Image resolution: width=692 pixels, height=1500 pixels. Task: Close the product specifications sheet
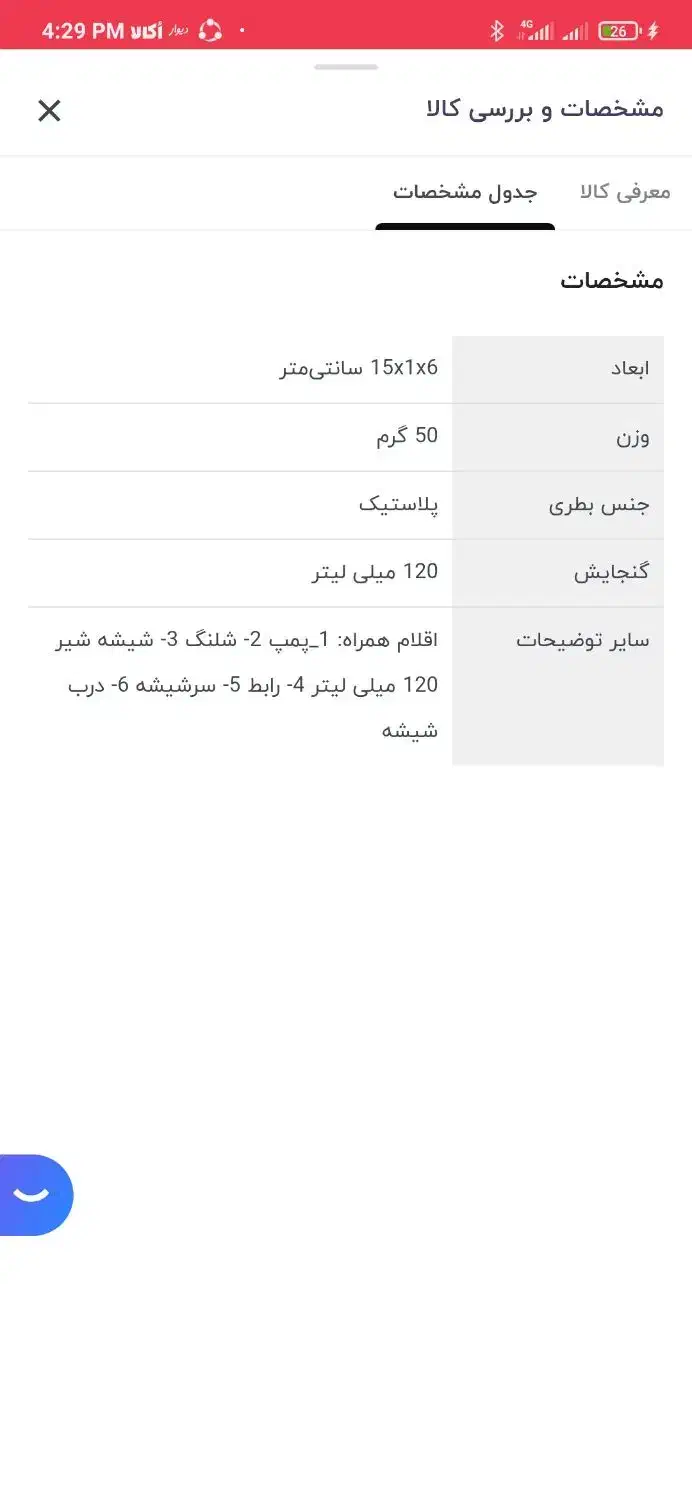click(49, 110)
